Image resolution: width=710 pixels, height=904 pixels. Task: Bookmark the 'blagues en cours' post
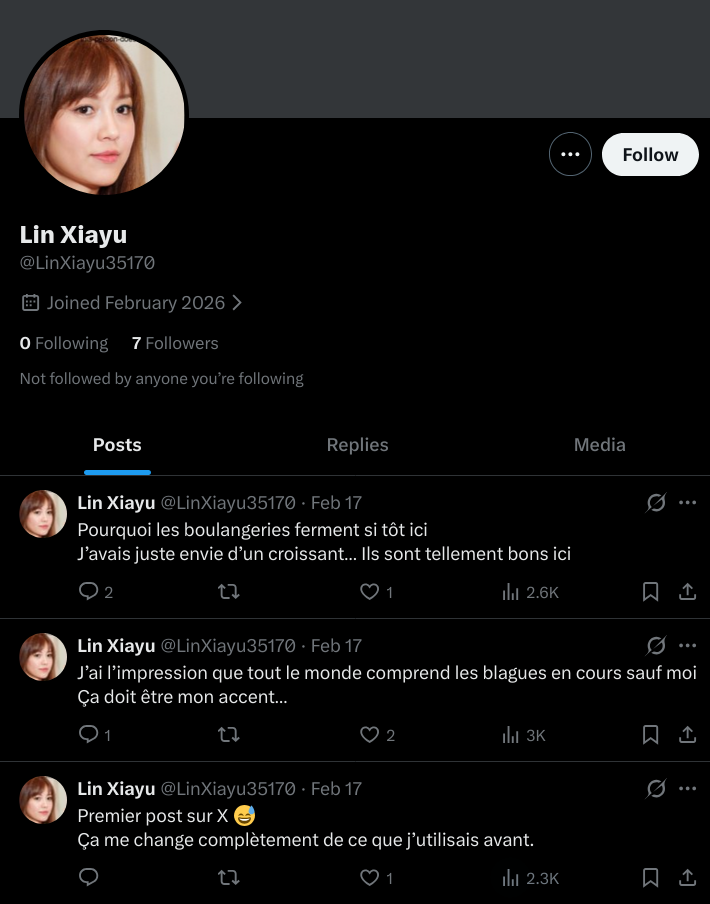pos(650,735)
